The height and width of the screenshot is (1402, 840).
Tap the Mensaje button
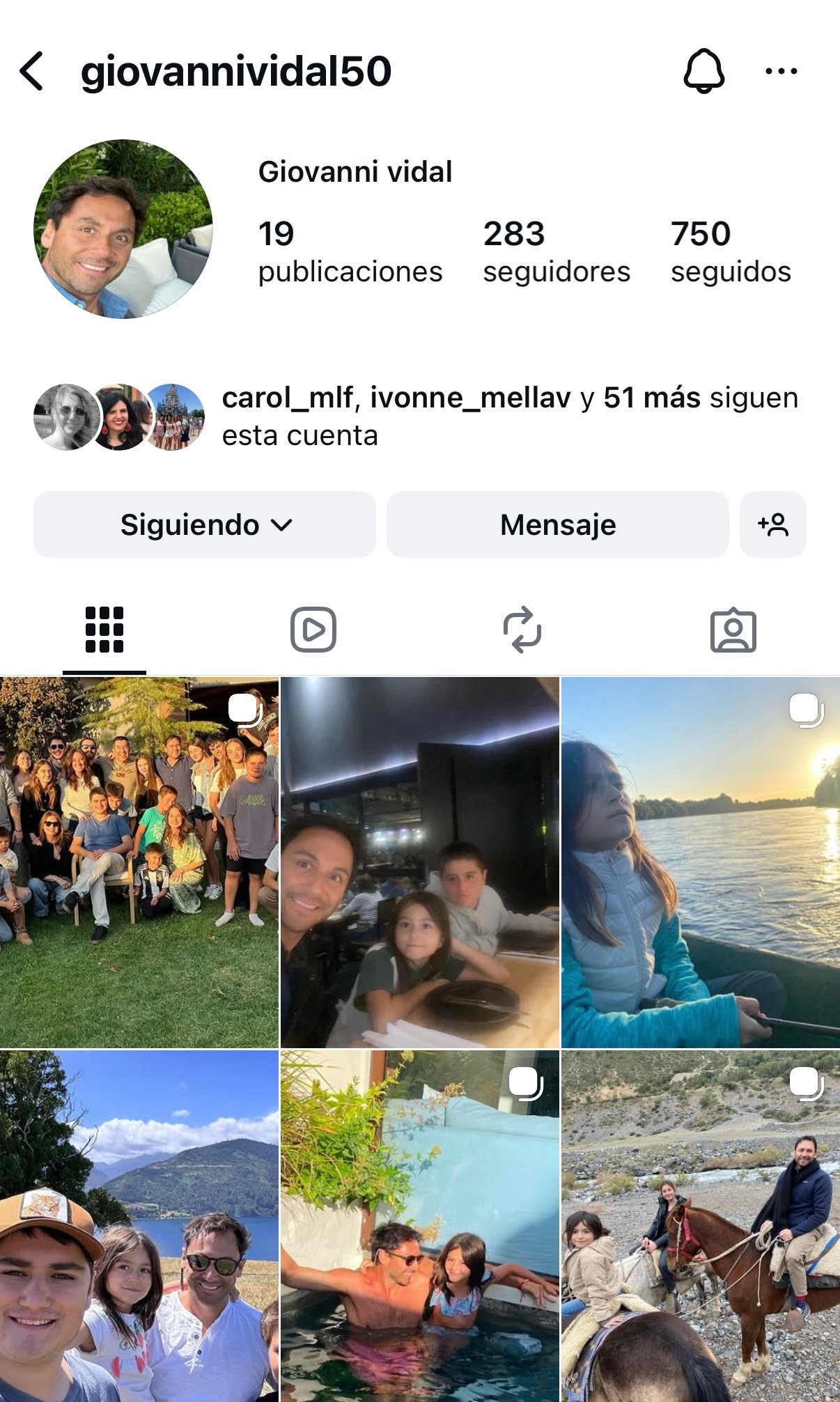[x=557, y=524]
